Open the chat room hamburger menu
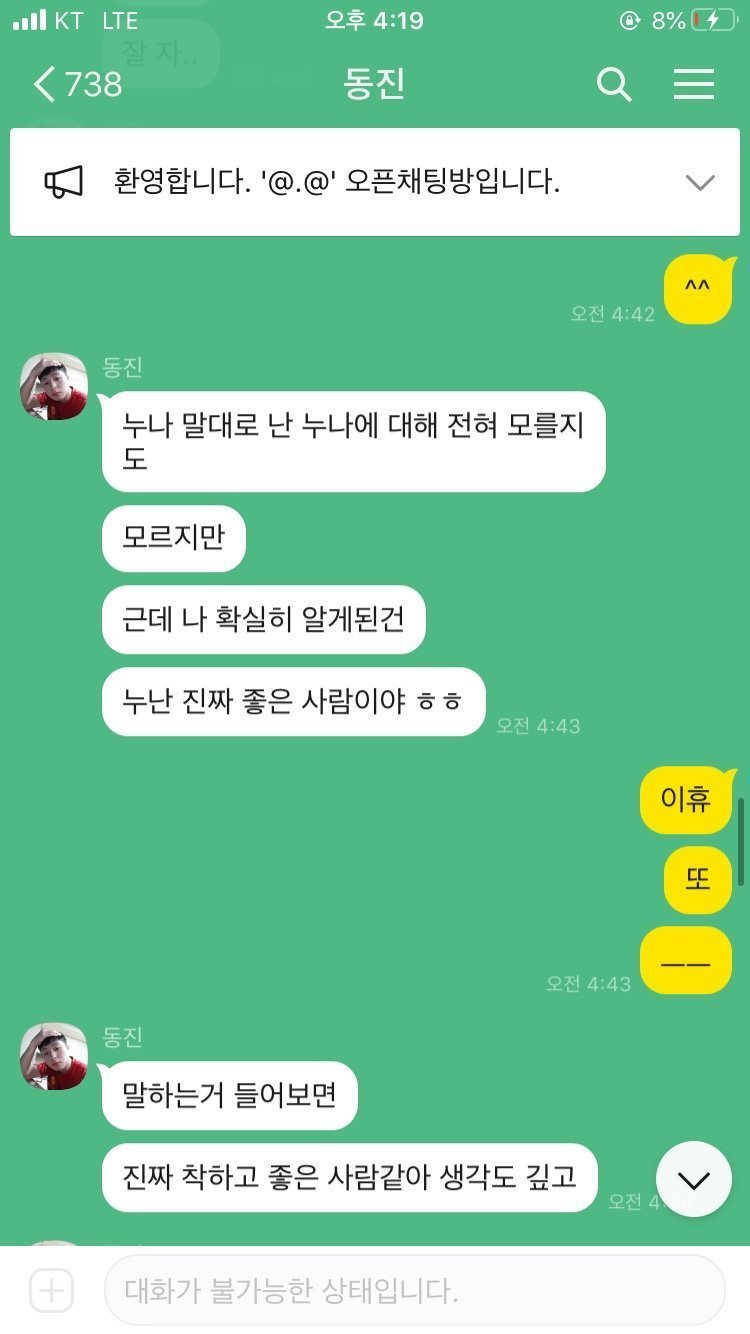This screenshot has width=750, height=1334. tap(693, 84)
